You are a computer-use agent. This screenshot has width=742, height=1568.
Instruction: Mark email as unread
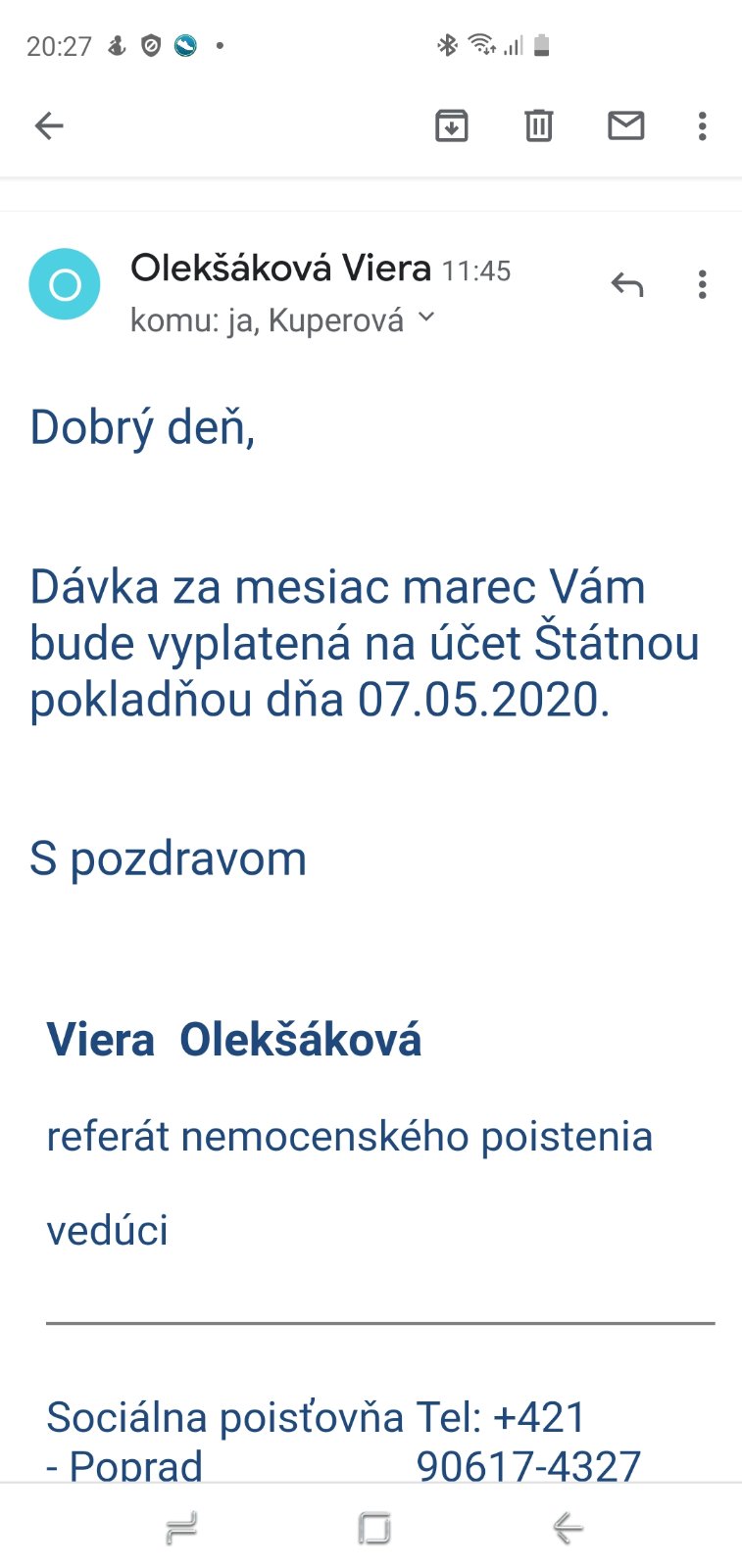point(625,125)
